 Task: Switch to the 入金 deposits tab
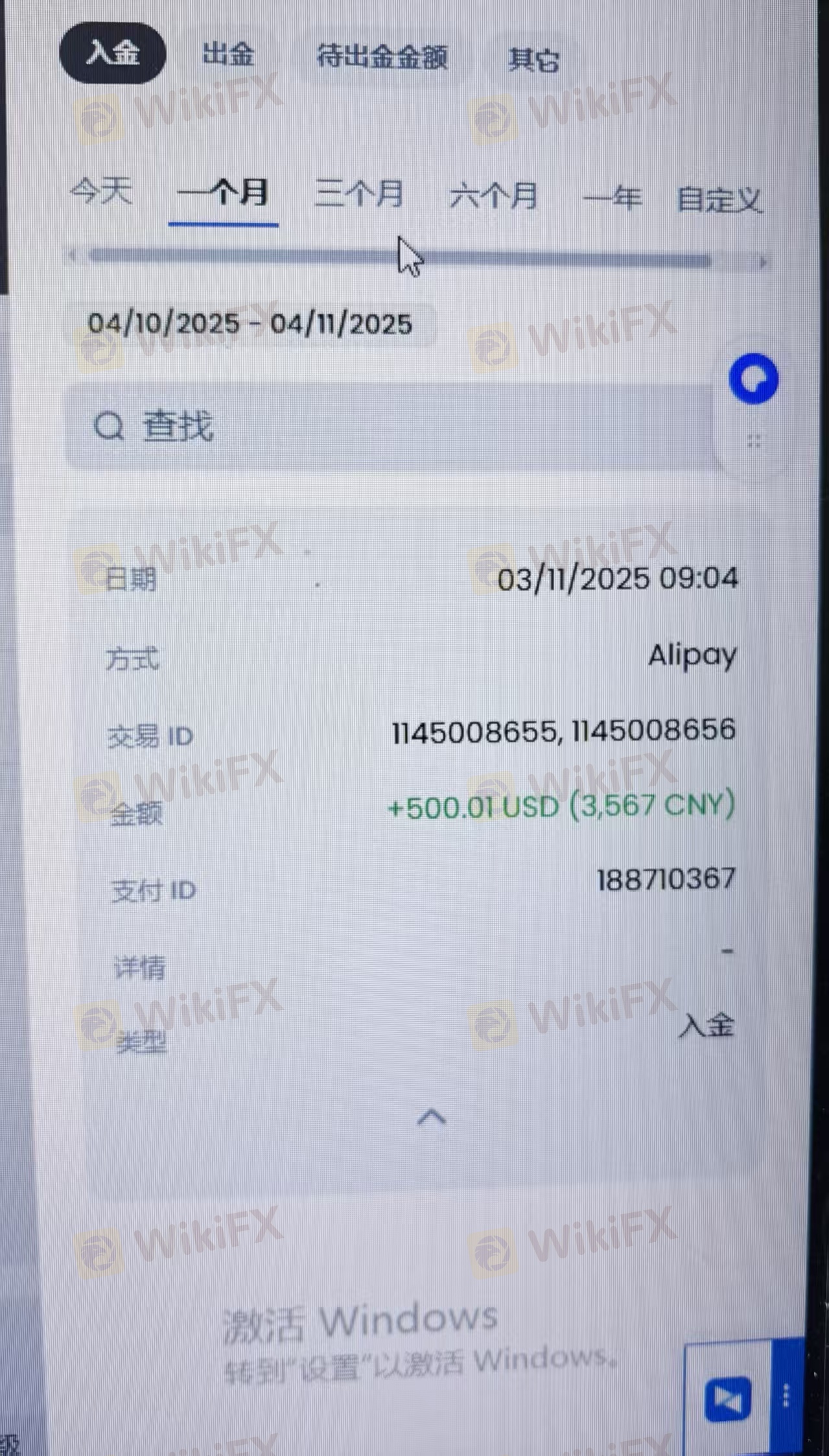coord(112,53)
